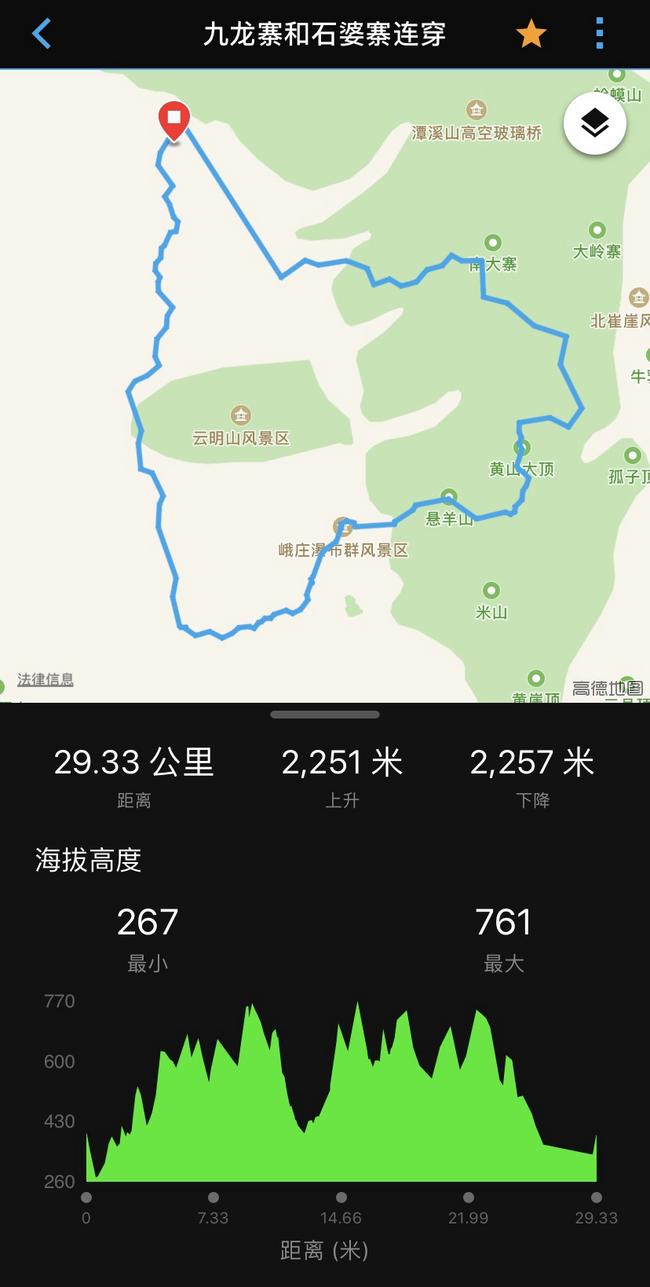Open the three-dot overflow menu

(x=599, y=34)
